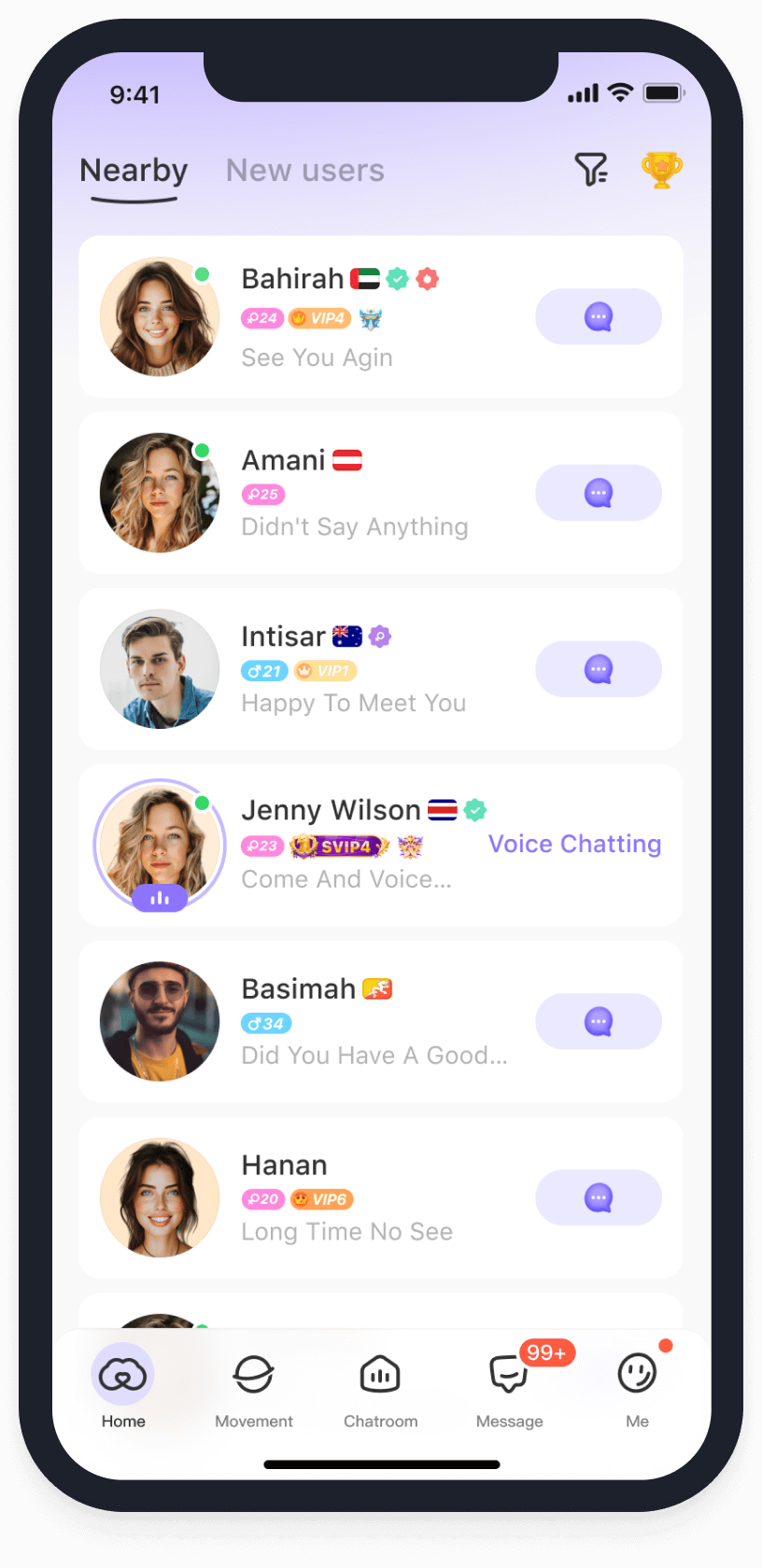Switch to the New users tab
762x1568 pixels.
[305, 171]
